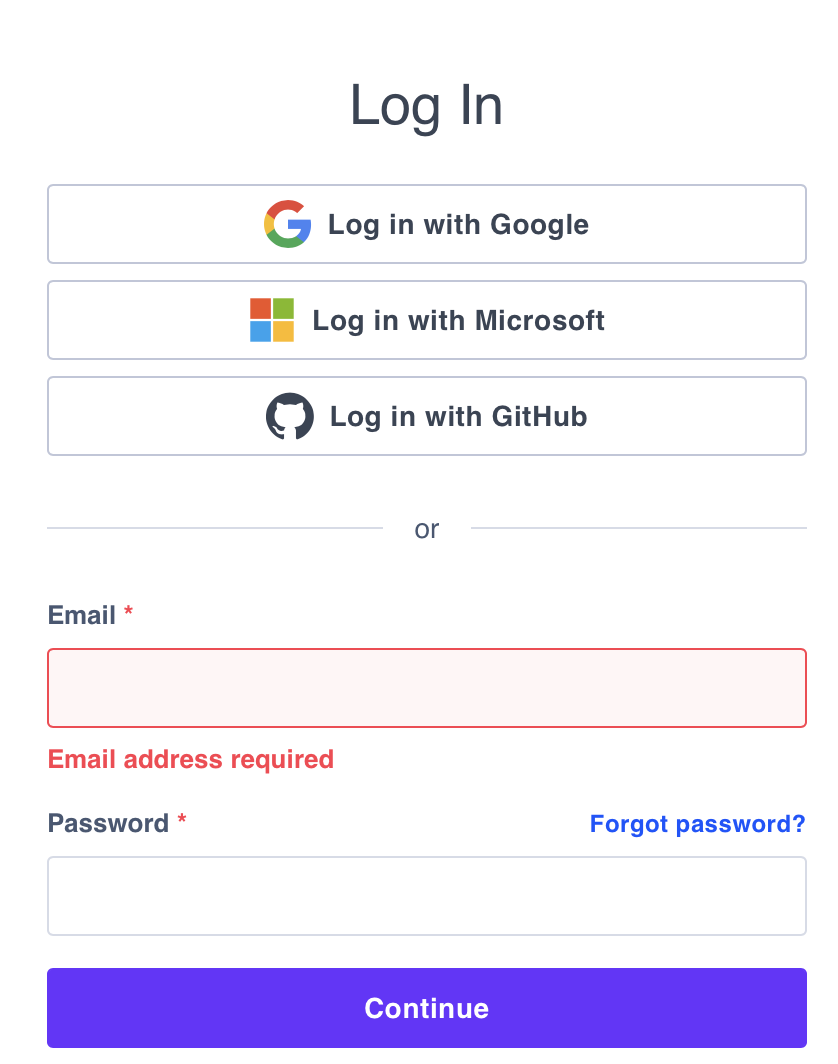Open the Forgot password link

pyautogui.click(x=697, y=824)
